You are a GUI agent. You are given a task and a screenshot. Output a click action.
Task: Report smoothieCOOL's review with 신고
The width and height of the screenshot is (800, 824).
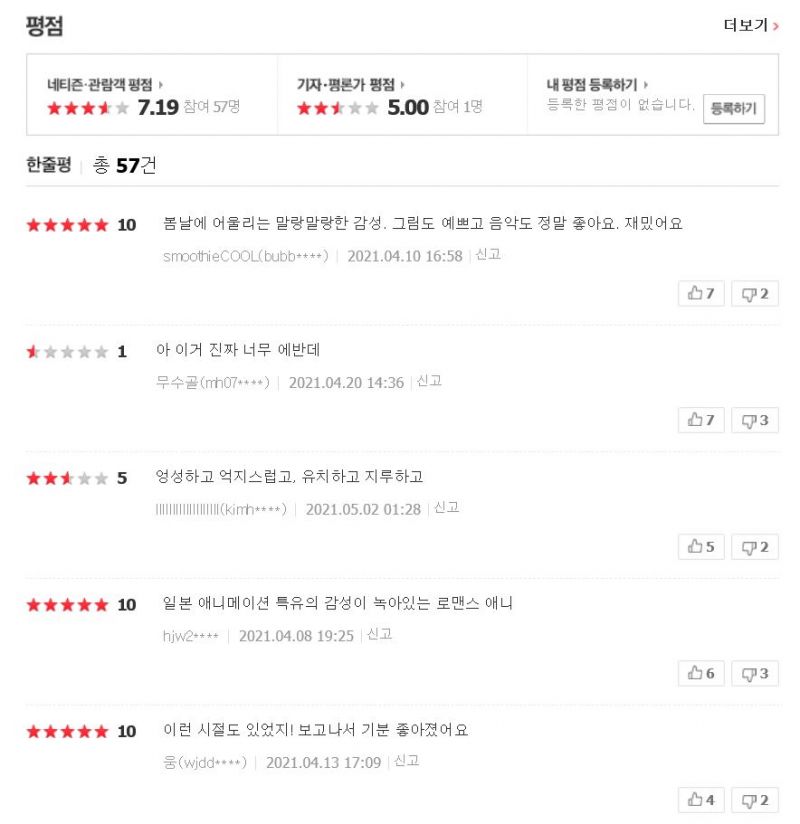[488, 255]
